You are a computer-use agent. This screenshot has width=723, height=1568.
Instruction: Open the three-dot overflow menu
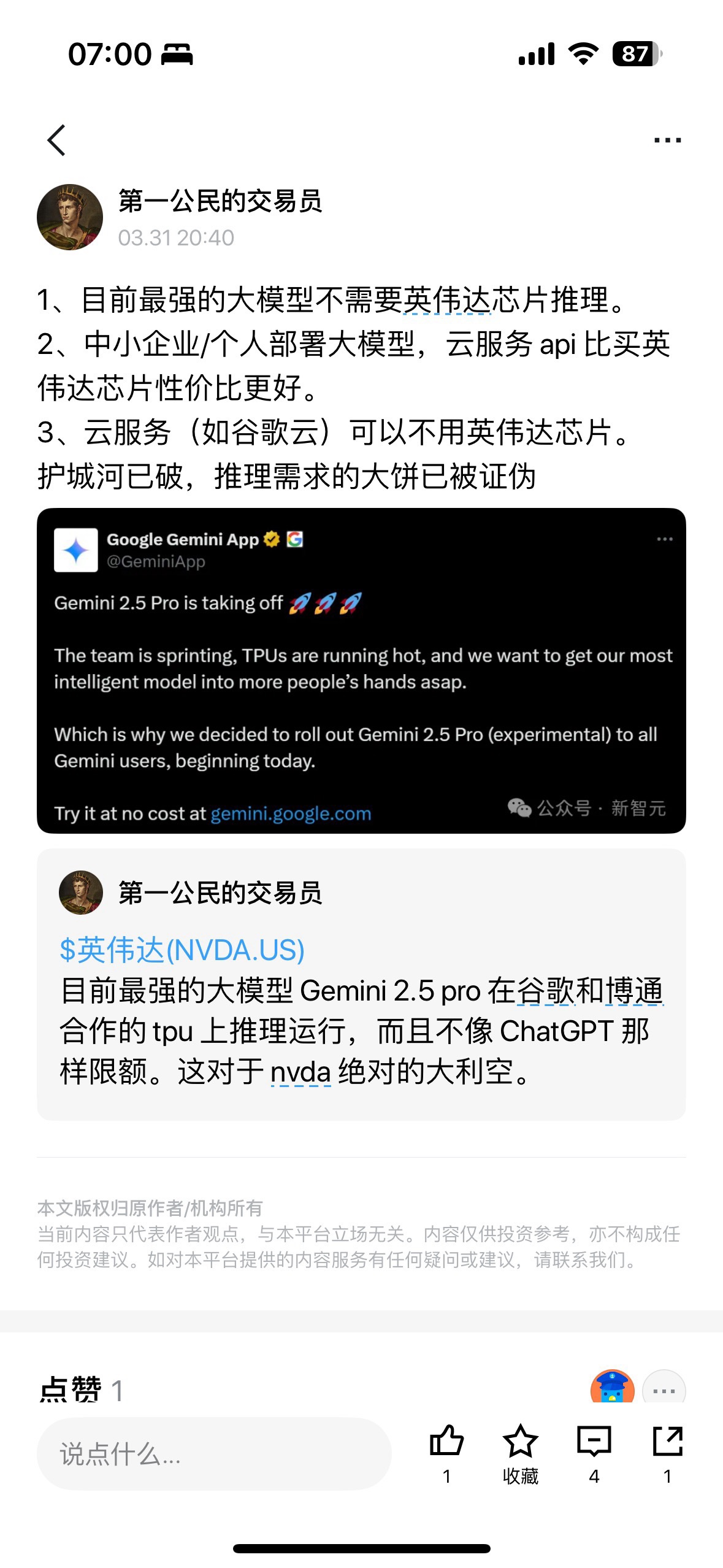tap(667, 140)
